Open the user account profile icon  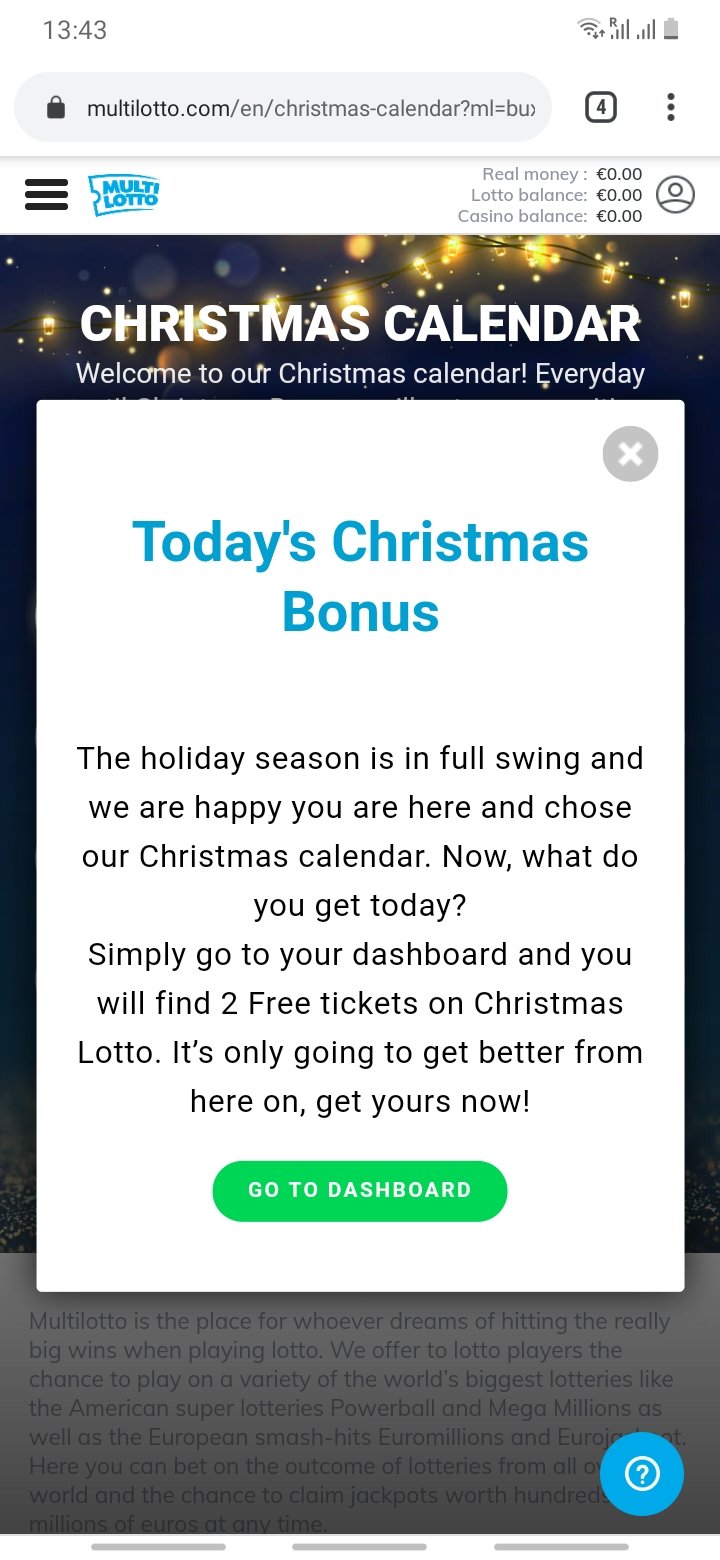pyautogui.click(x=675, y=194)
